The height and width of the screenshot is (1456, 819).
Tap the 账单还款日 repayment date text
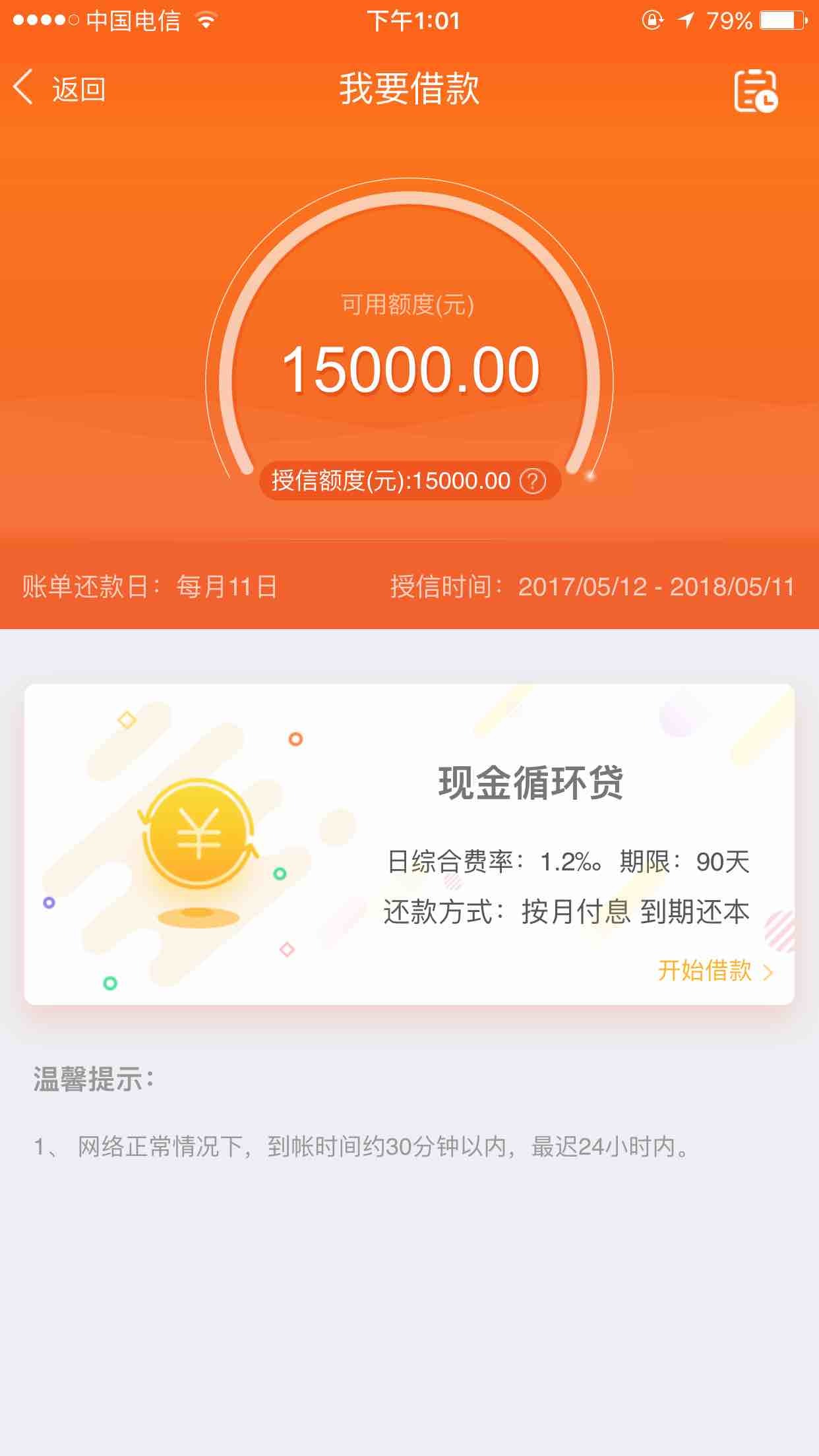pyautogui.click(x=148, y=586)
